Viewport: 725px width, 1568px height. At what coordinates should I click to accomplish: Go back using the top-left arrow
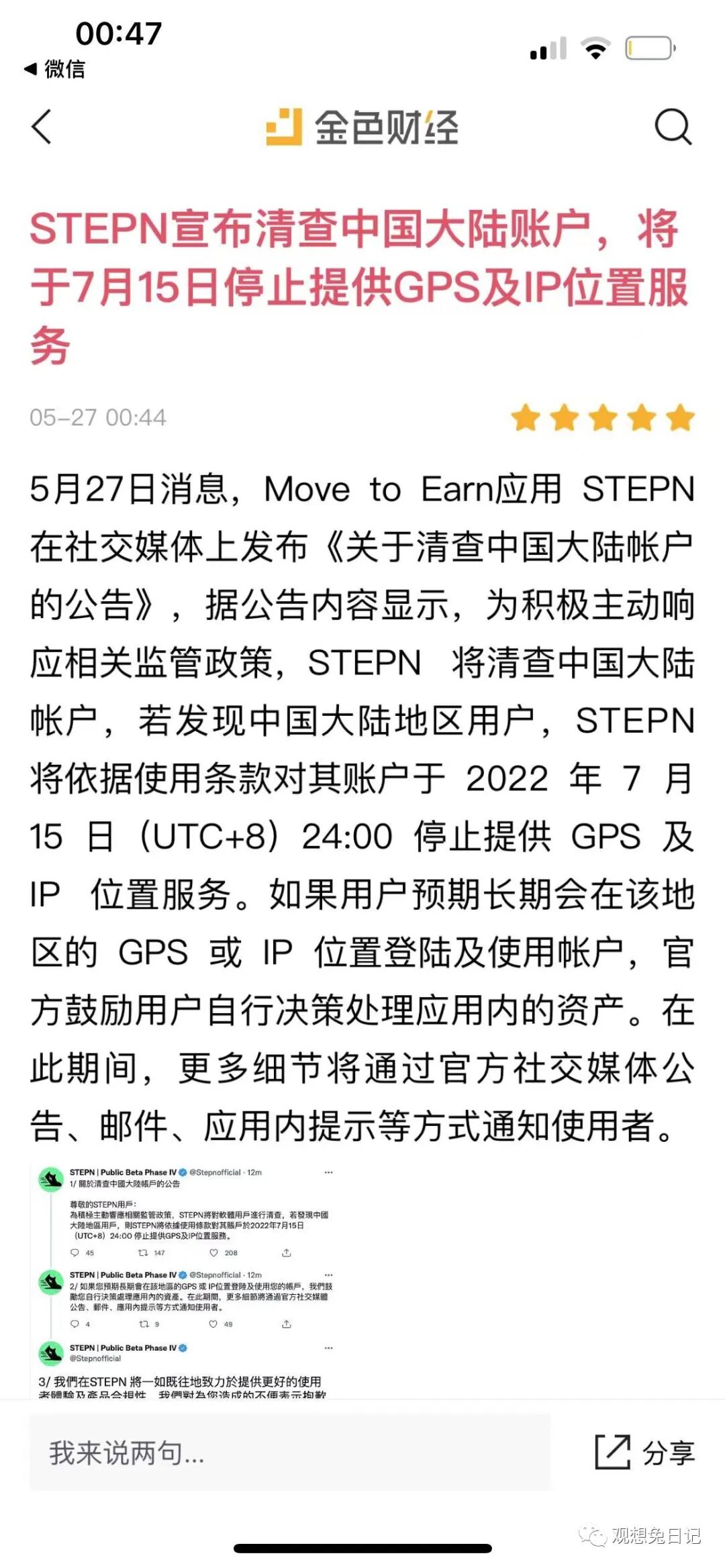[x=42, y=126]
